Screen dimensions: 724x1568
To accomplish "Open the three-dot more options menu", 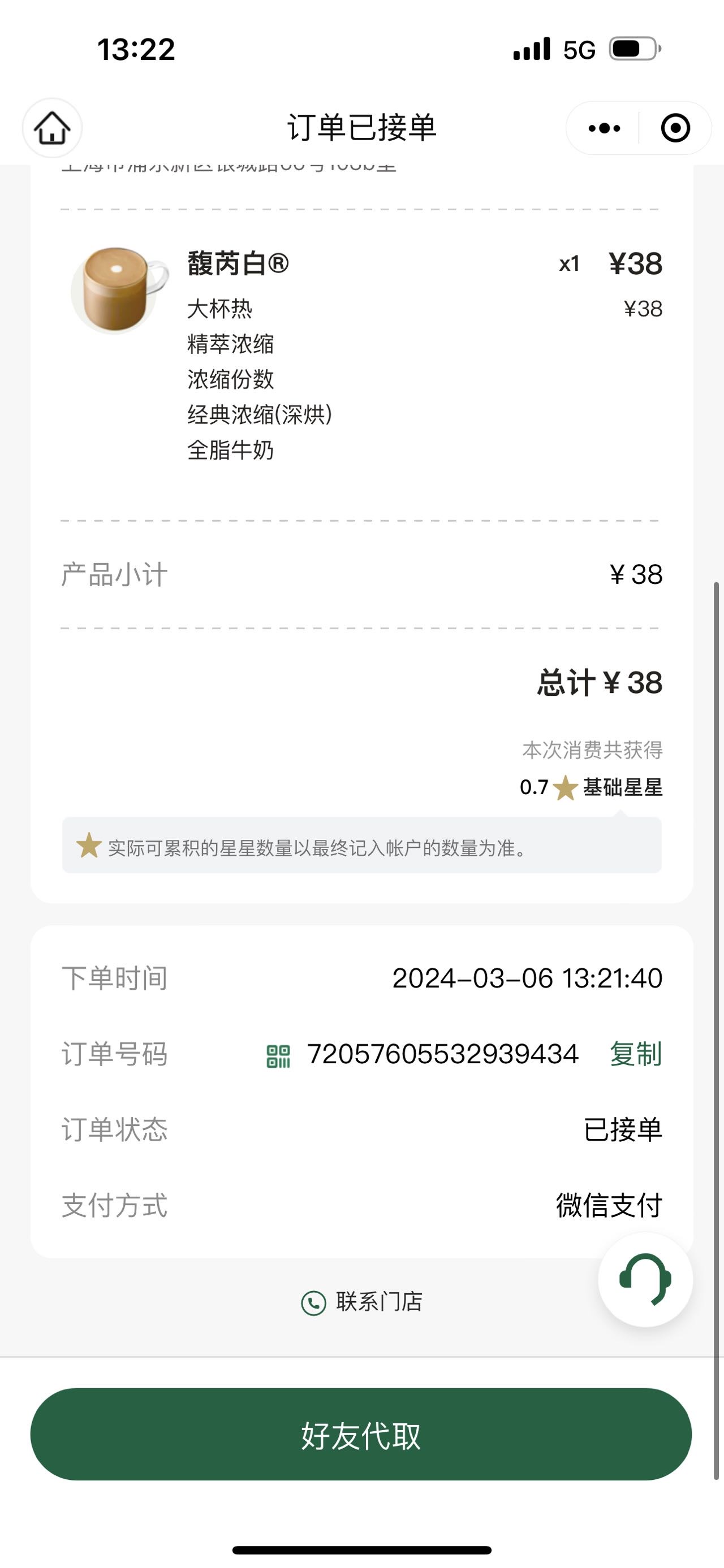I will point(604,128).
